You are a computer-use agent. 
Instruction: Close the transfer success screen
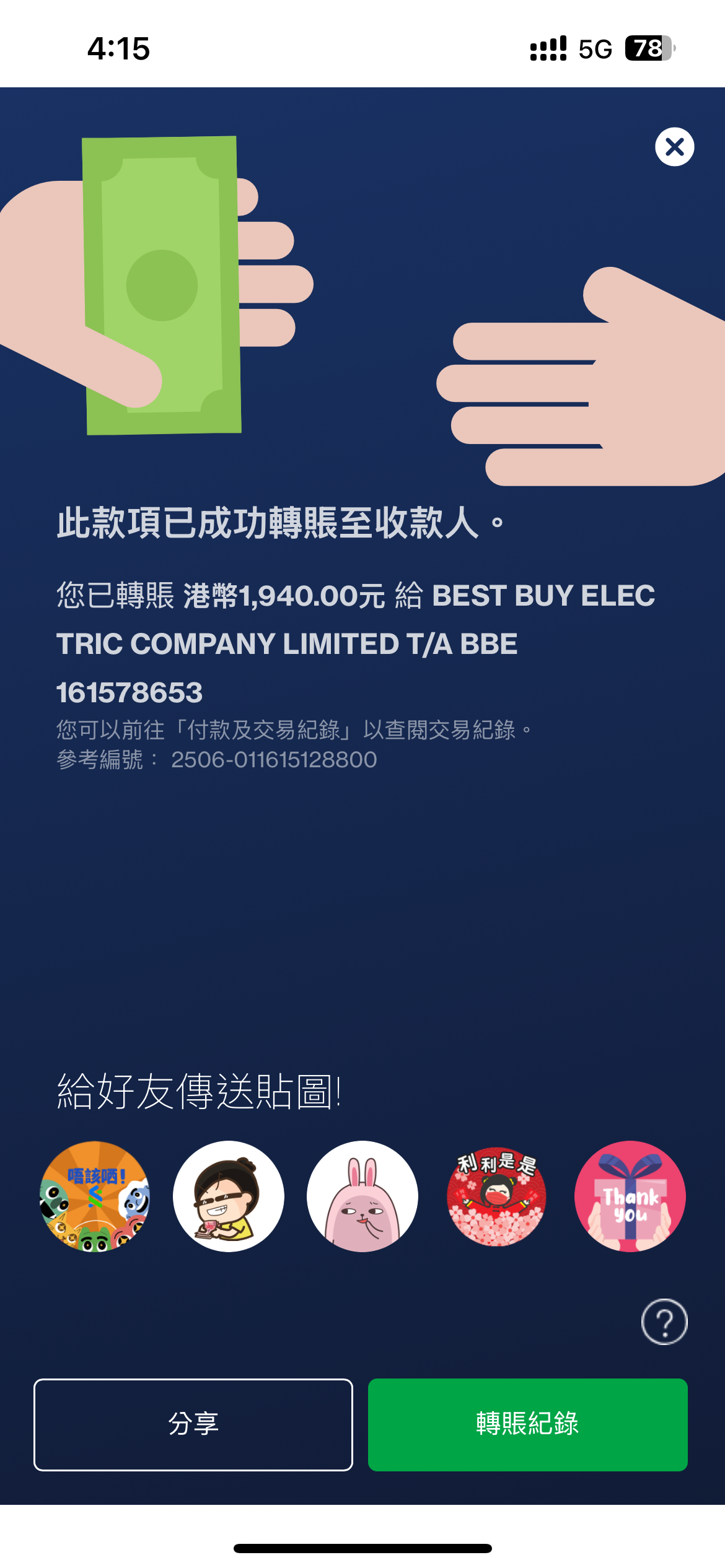[x=674, y=147]
